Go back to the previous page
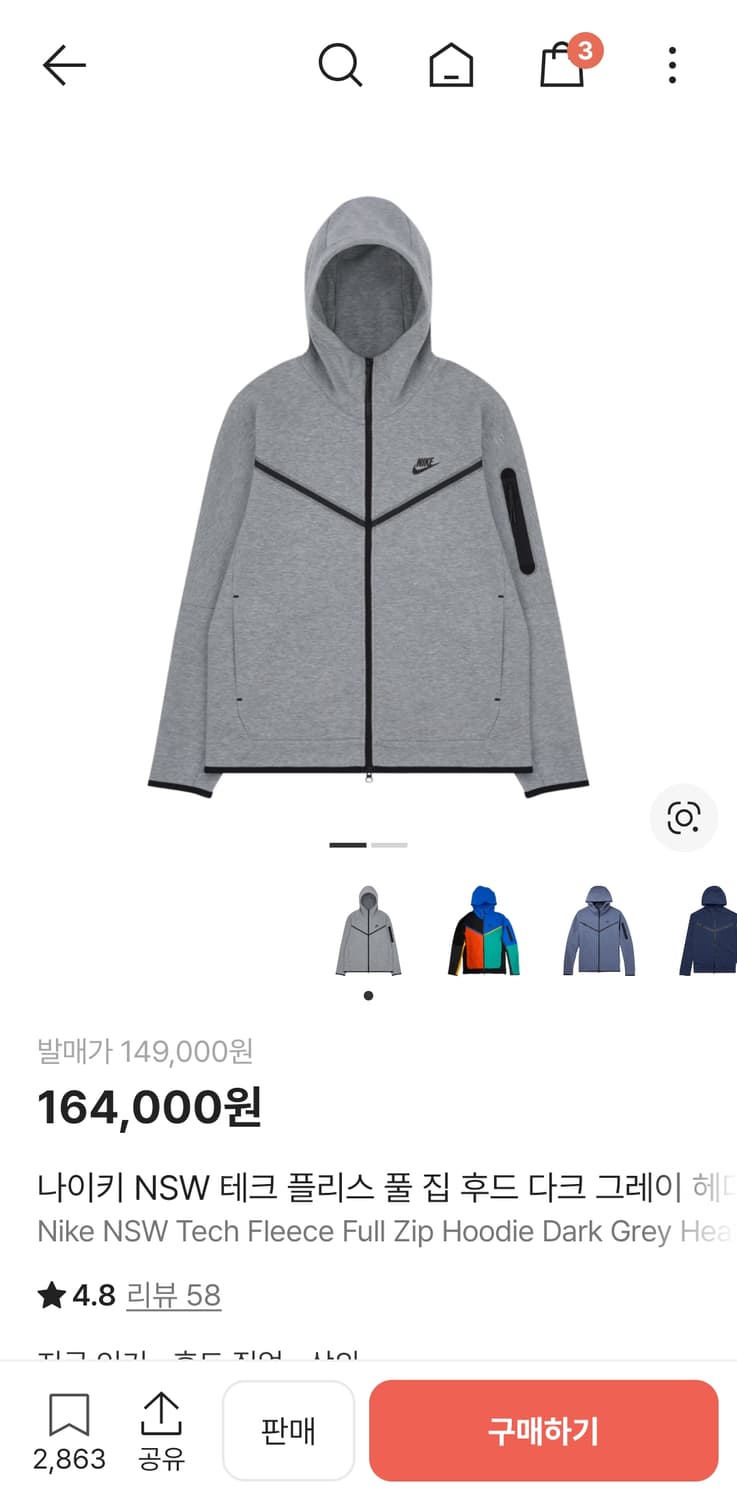The image size is (737, 1500). 64,64
